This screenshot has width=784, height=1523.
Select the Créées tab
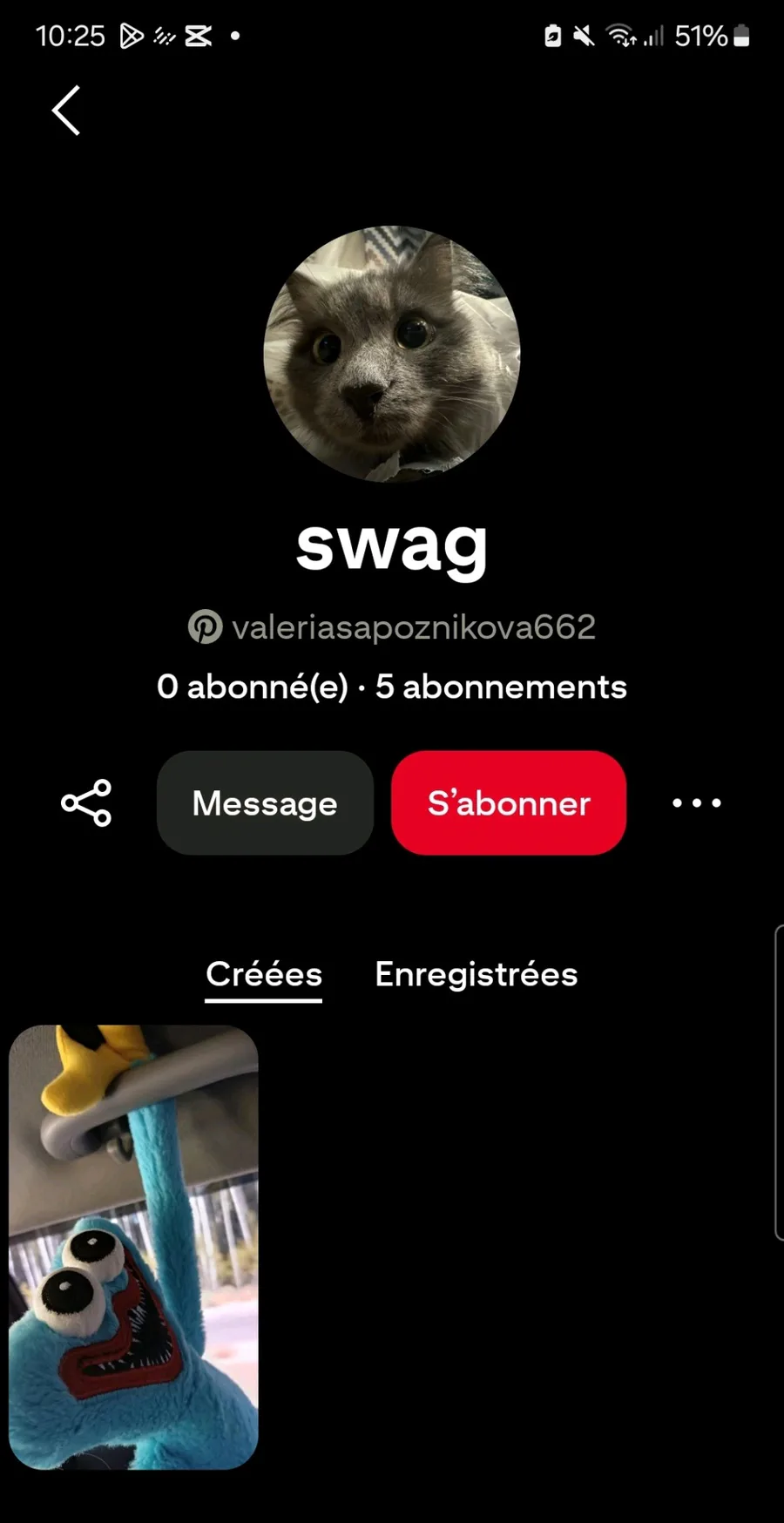(264, 974)
